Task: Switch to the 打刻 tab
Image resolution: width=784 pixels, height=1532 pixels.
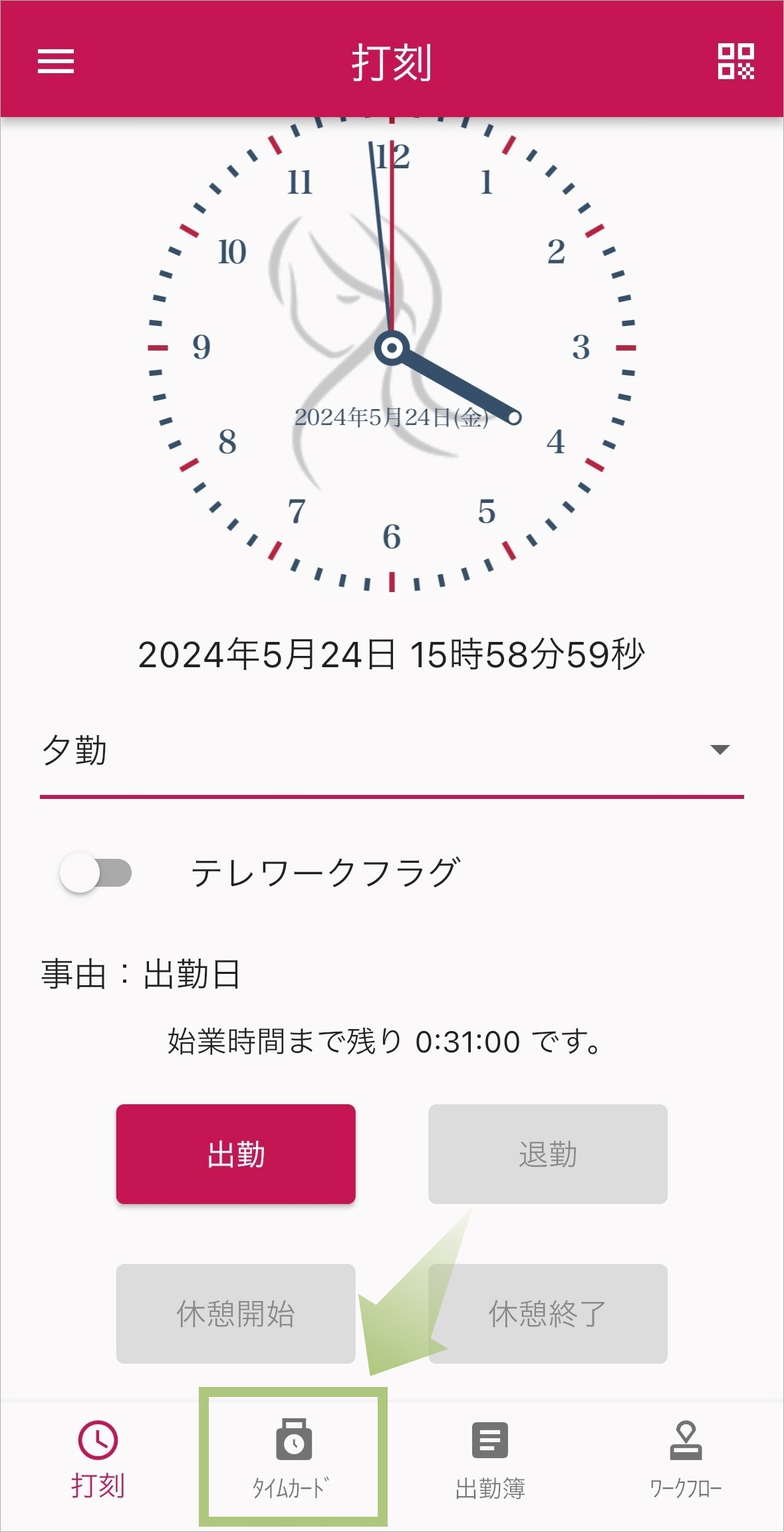Action: coord(98,1460)
